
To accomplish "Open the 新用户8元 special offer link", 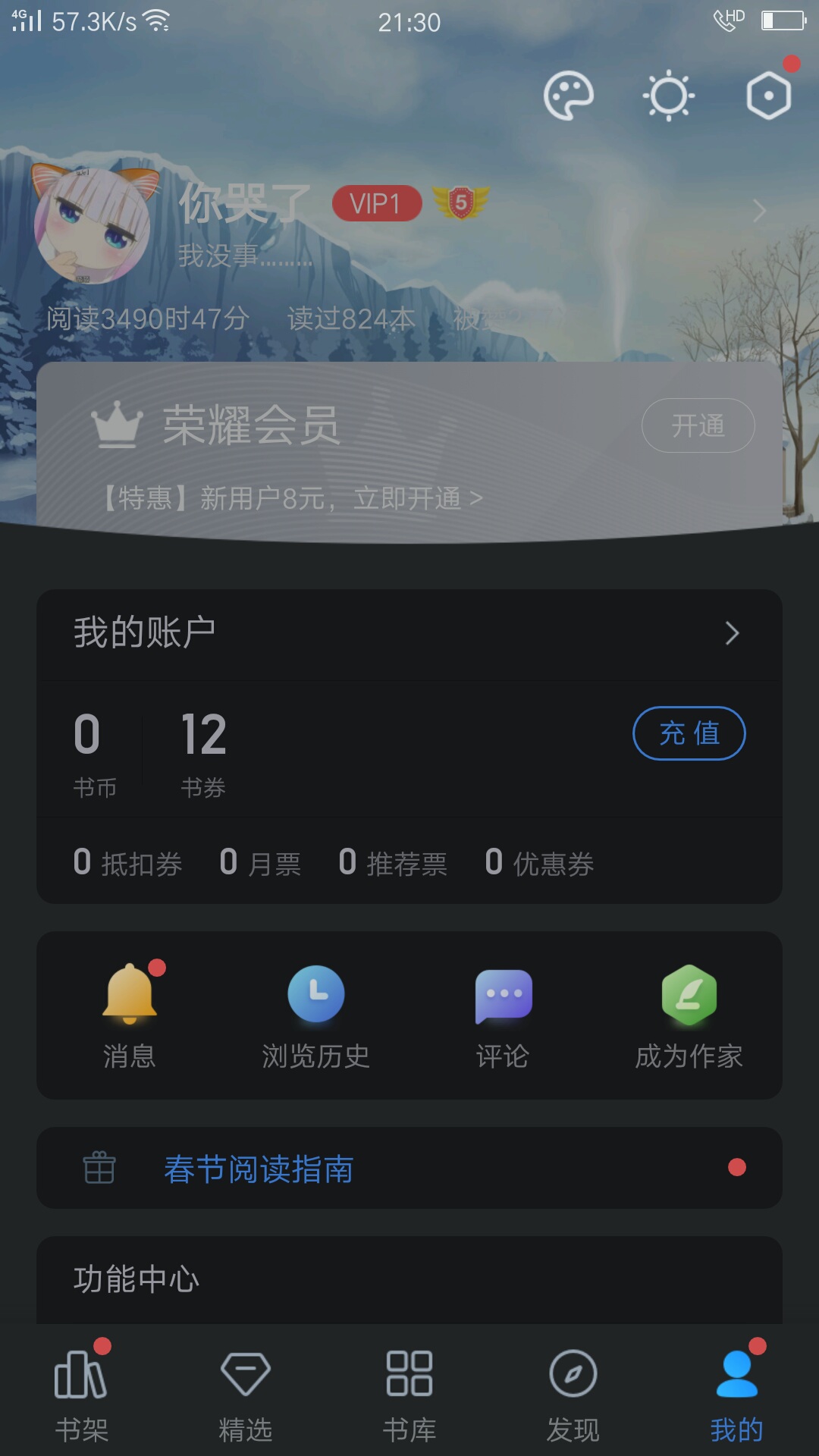I will [x=292, y=498].
